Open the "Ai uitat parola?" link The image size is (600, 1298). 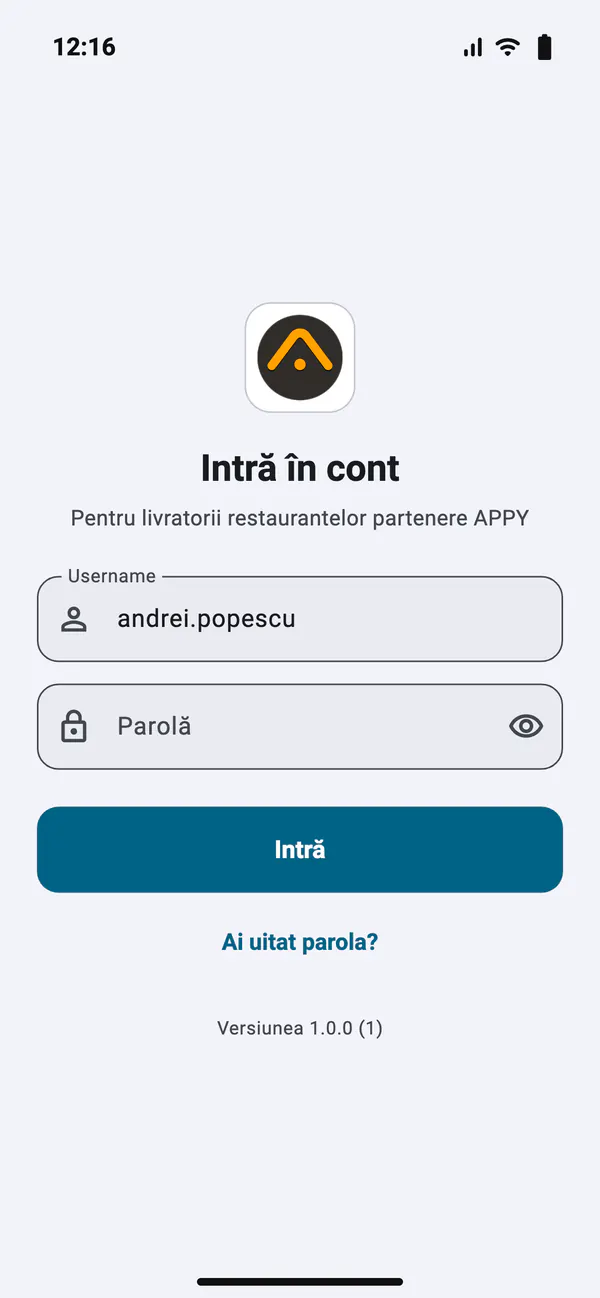[300, 942]
